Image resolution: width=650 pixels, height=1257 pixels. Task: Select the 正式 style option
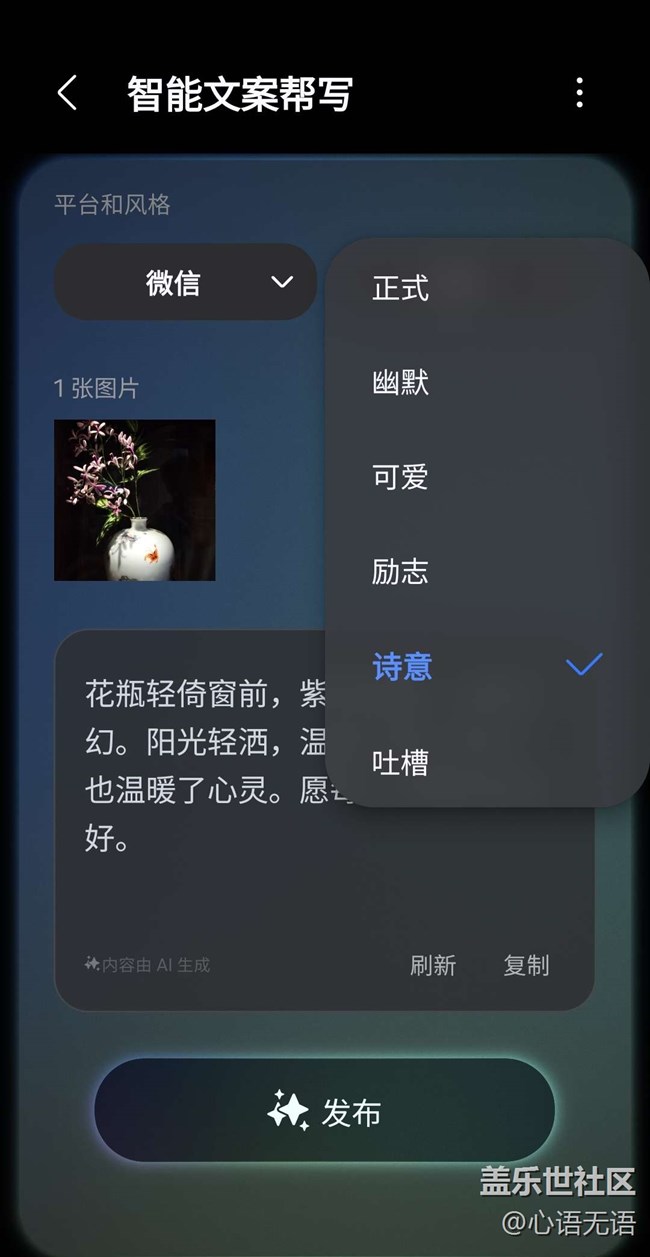pos(401,289)
